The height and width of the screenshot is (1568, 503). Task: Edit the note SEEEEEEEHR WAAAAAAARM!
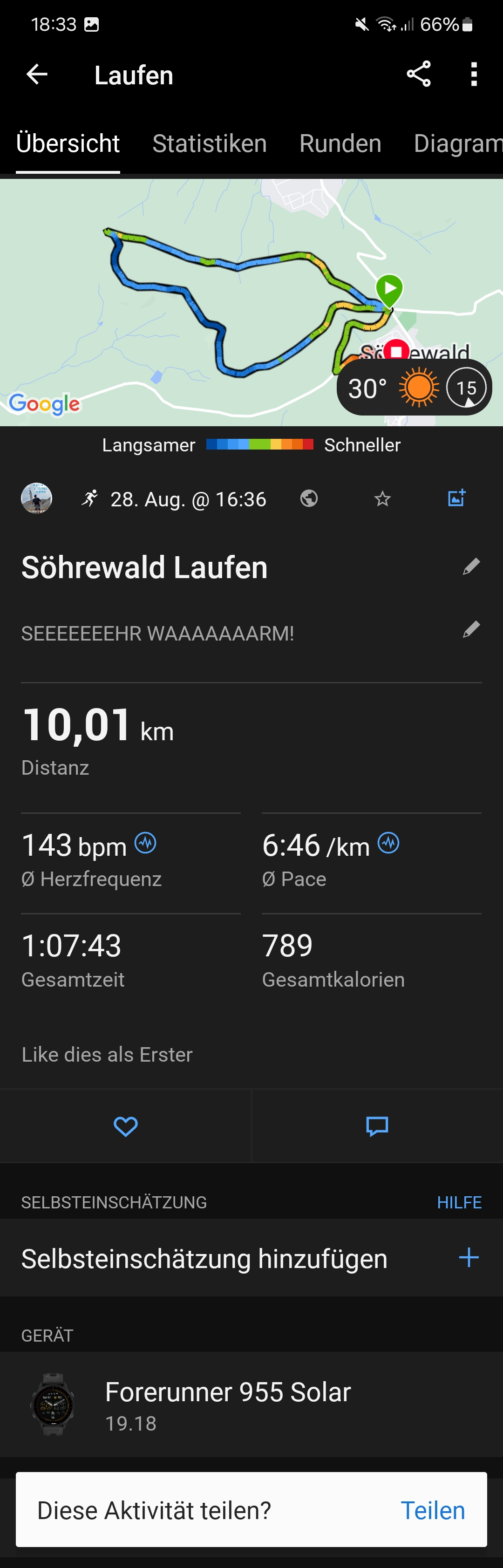[x=471, y=629]
